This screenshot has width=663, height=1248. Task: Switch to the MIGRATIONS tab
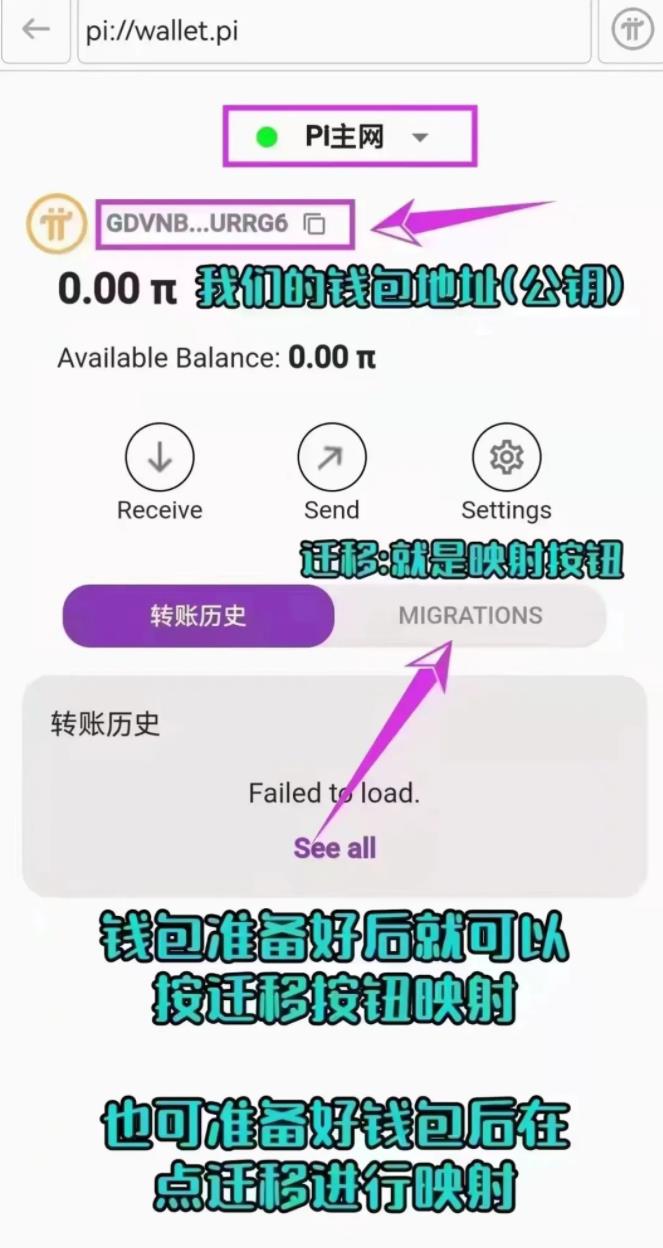click(x=470, y=616)
